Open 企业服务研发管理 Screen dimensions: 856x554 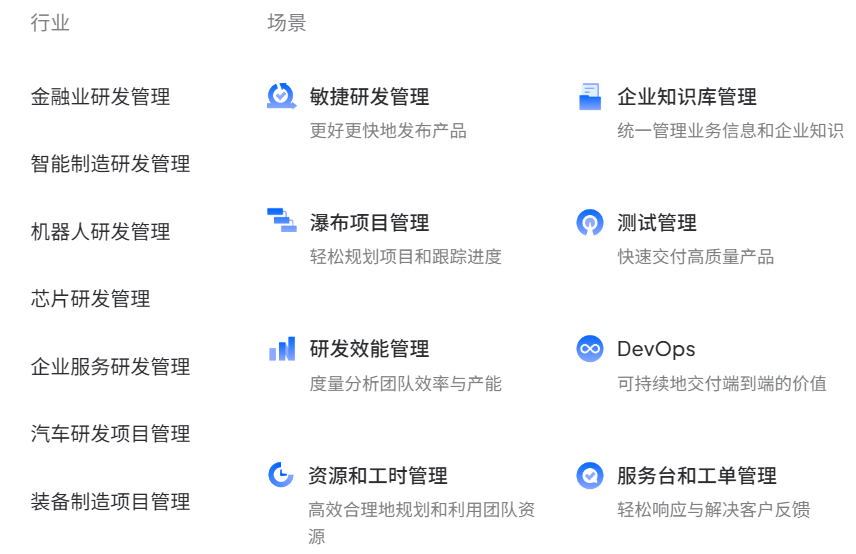click(110, 367)
